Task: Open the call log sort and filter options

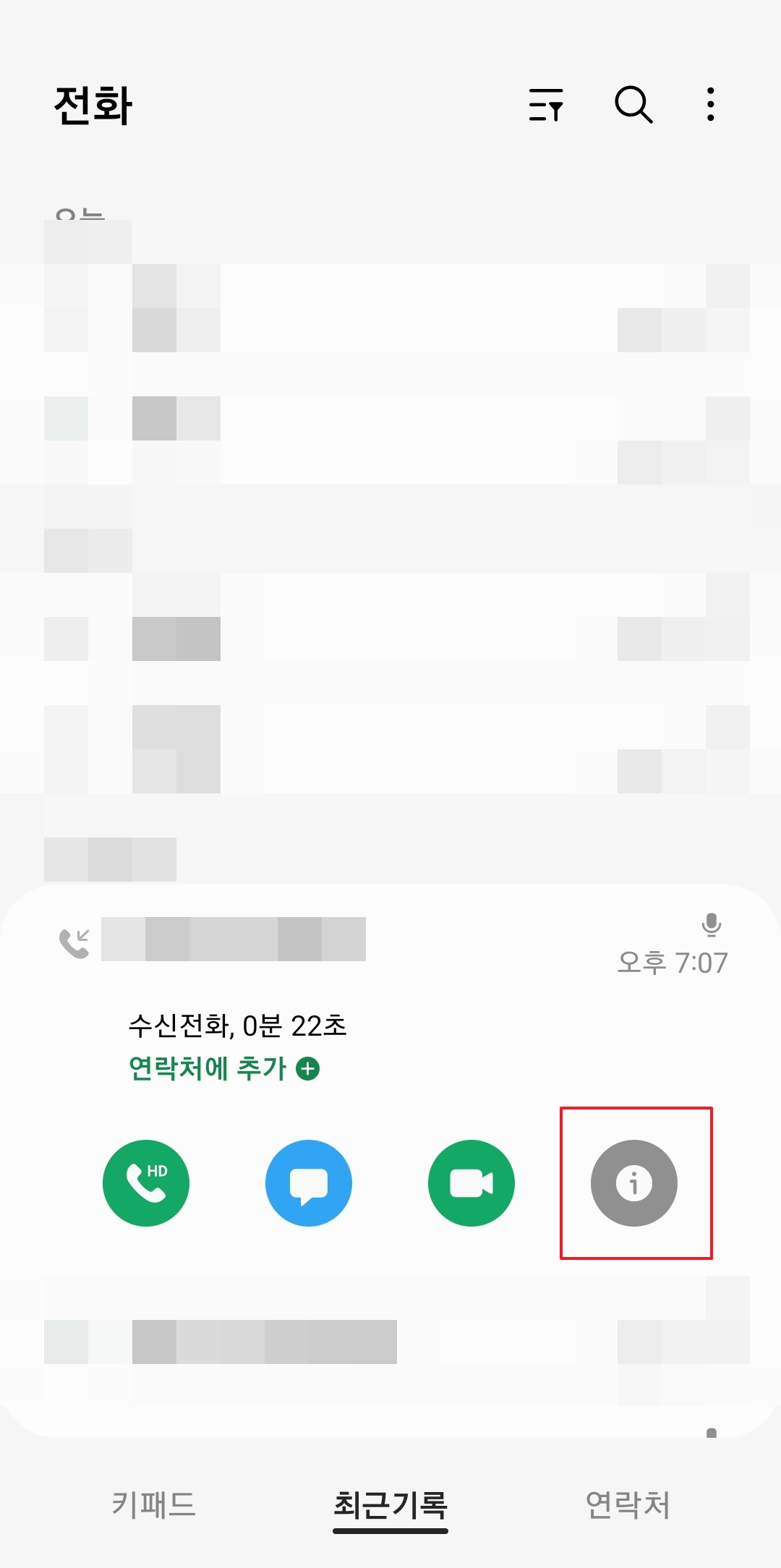Action: [x=547, y=106]
